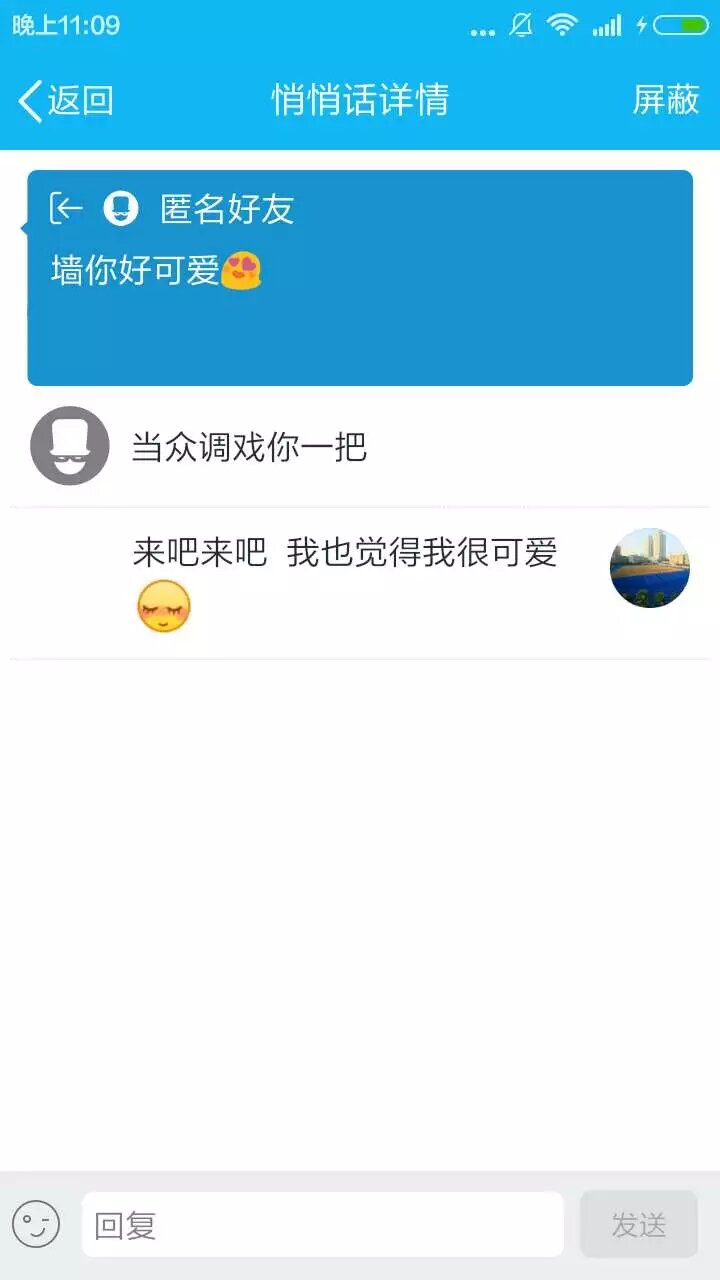Go back with the 返回 button
Screen dimensions: 720x1280
(66, 100)
